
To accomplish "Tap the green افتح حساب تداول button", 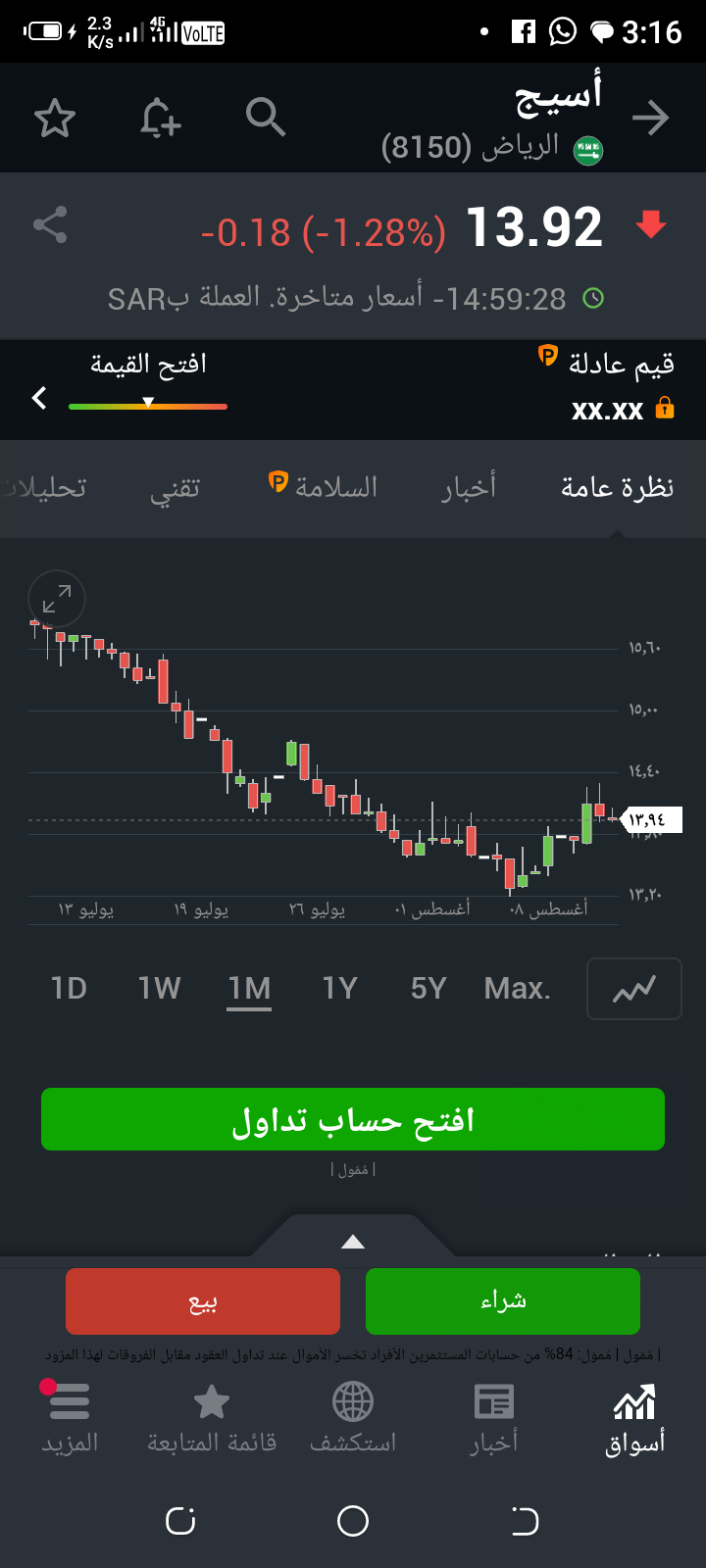I will [353, 1119].
